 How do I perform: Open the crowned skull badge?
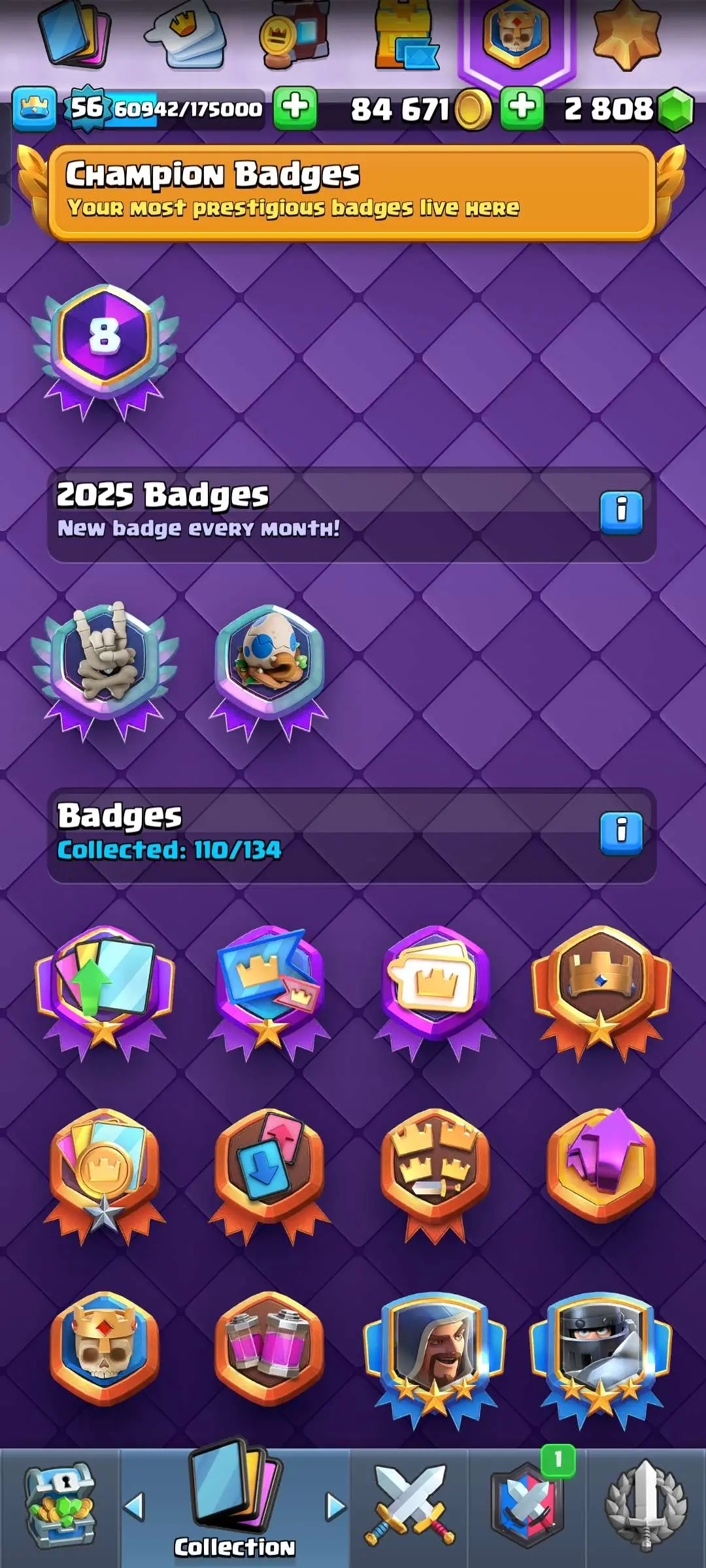click(x=105, y=1346)
